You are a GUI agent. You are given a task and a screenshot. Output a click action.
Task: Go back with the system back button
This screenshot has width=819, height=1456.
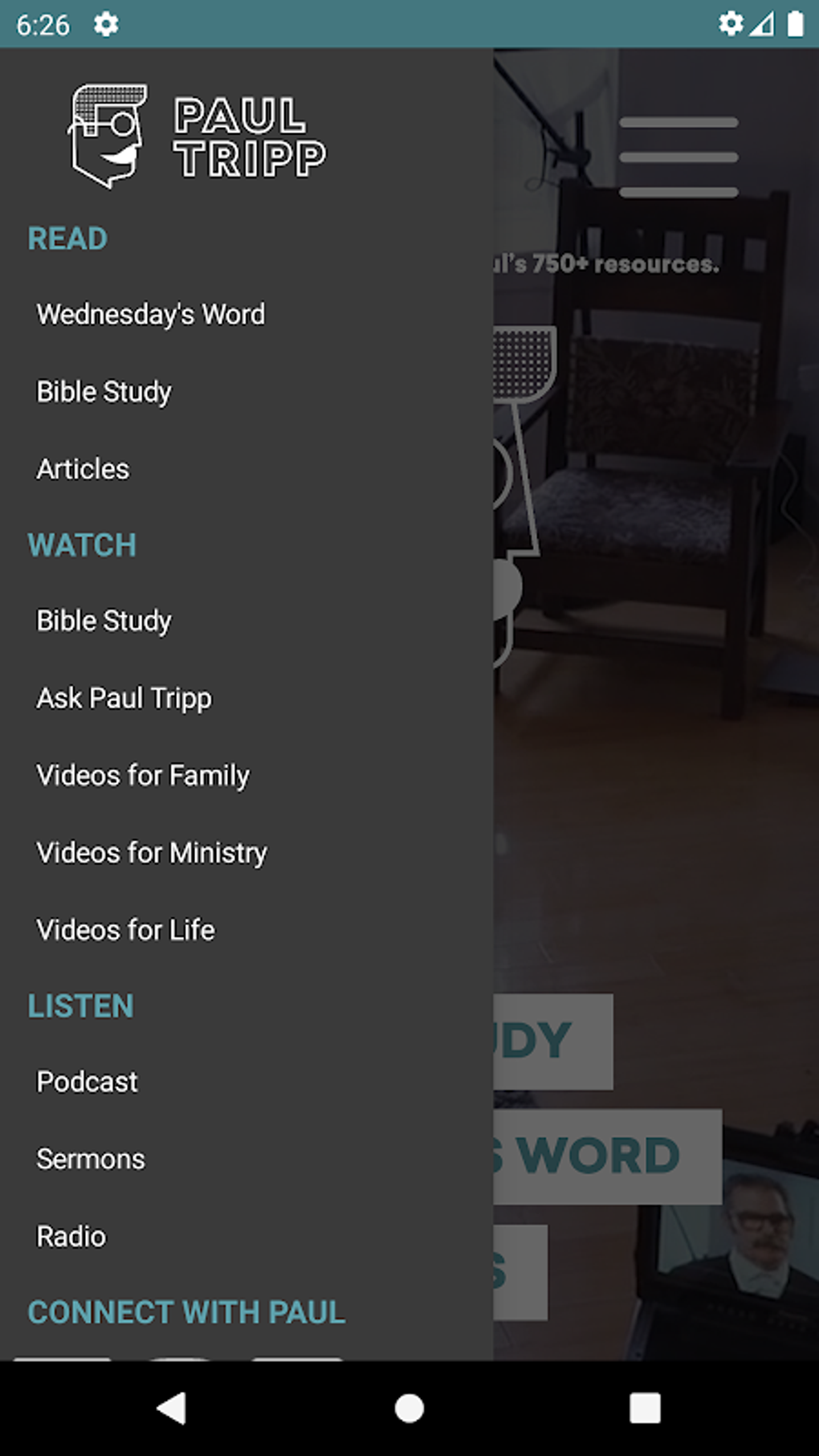click(171, 1408)
